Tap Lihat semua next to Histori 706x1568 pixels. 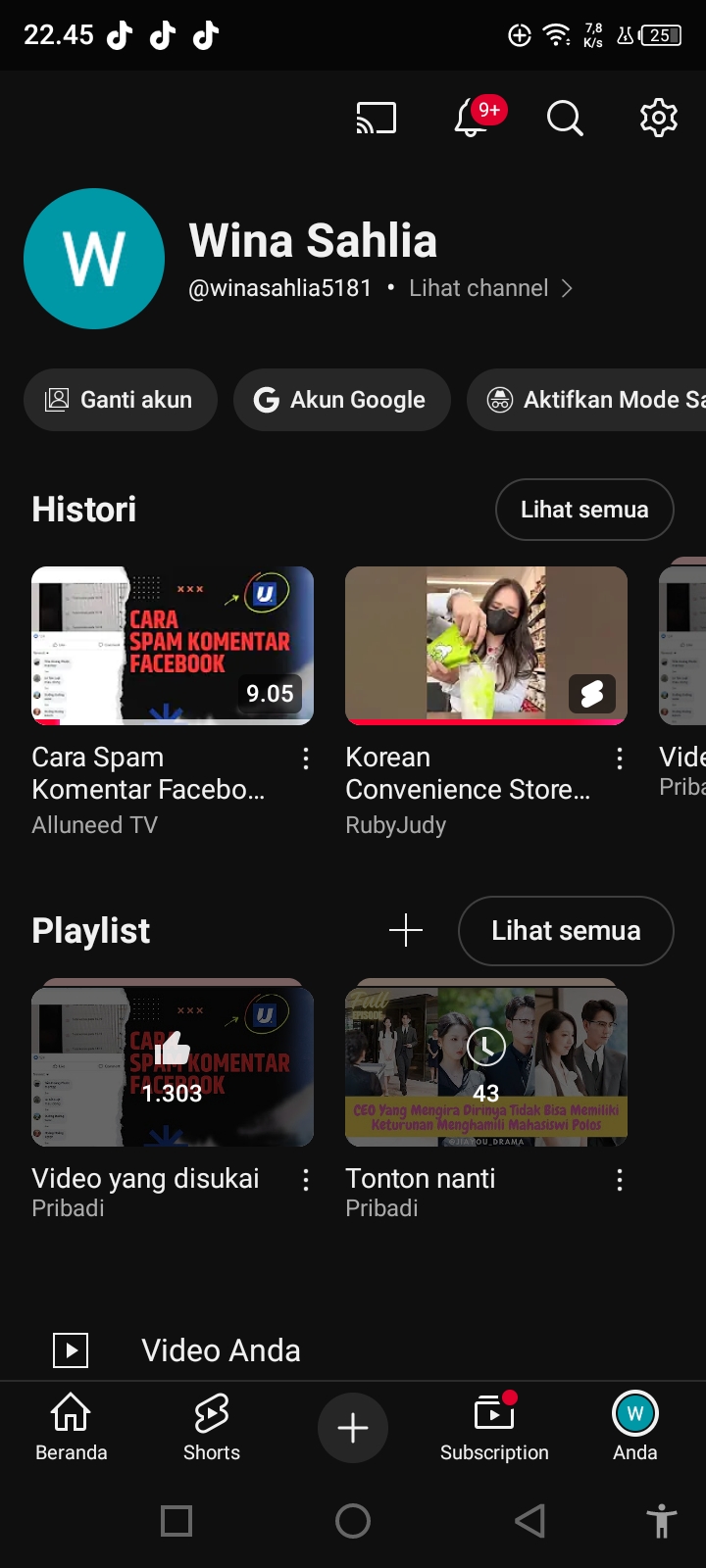(584, 510)
